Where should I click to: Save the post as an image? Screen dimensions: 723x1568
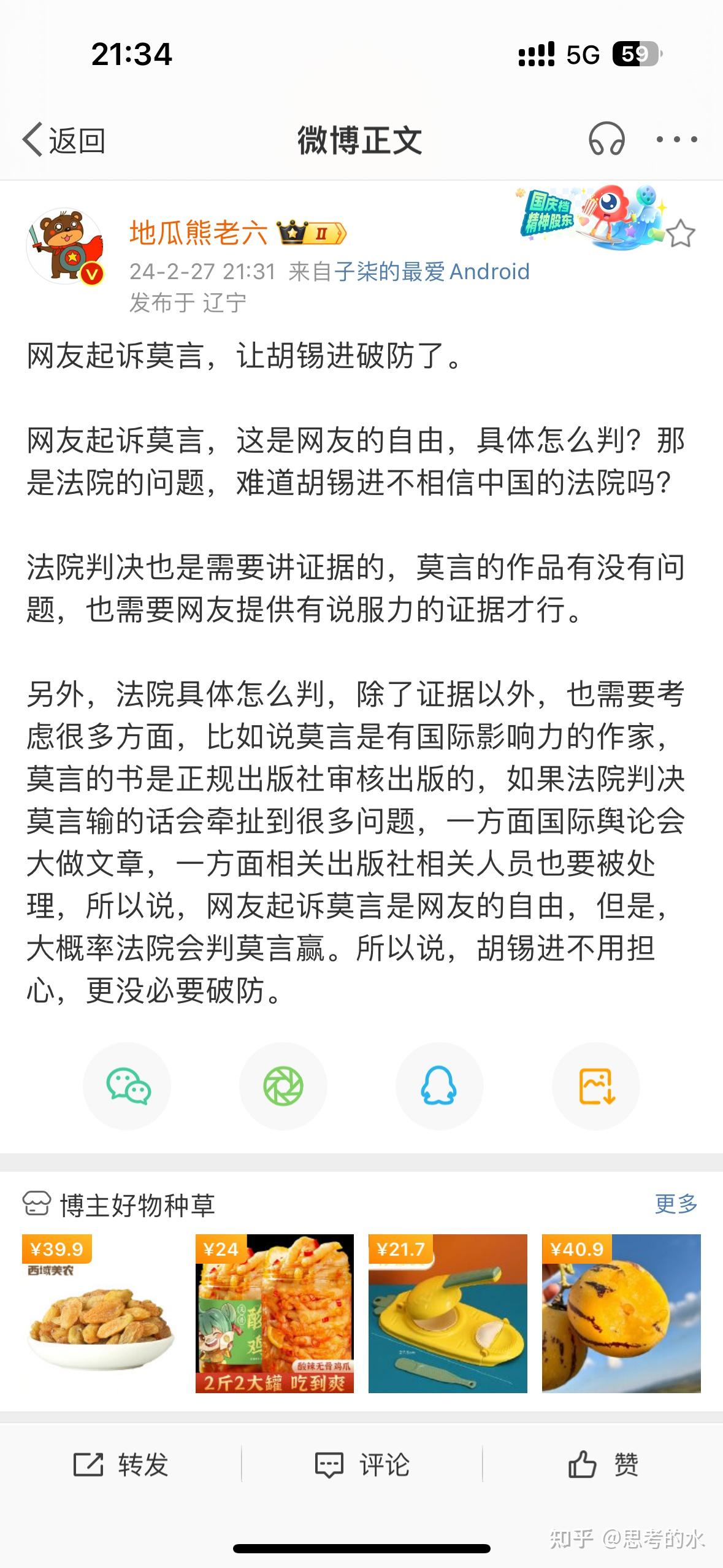pyautogui.click(x=596, y=1086)
